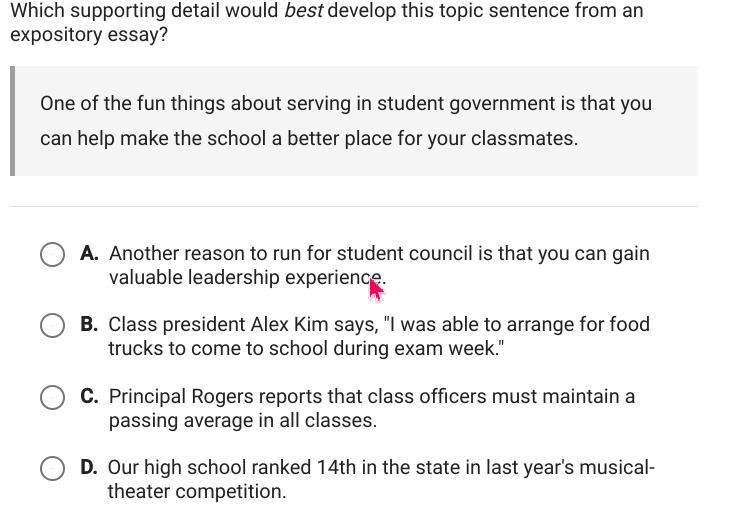Pick answer C about Principal Rogers

[x=53, y=397]
